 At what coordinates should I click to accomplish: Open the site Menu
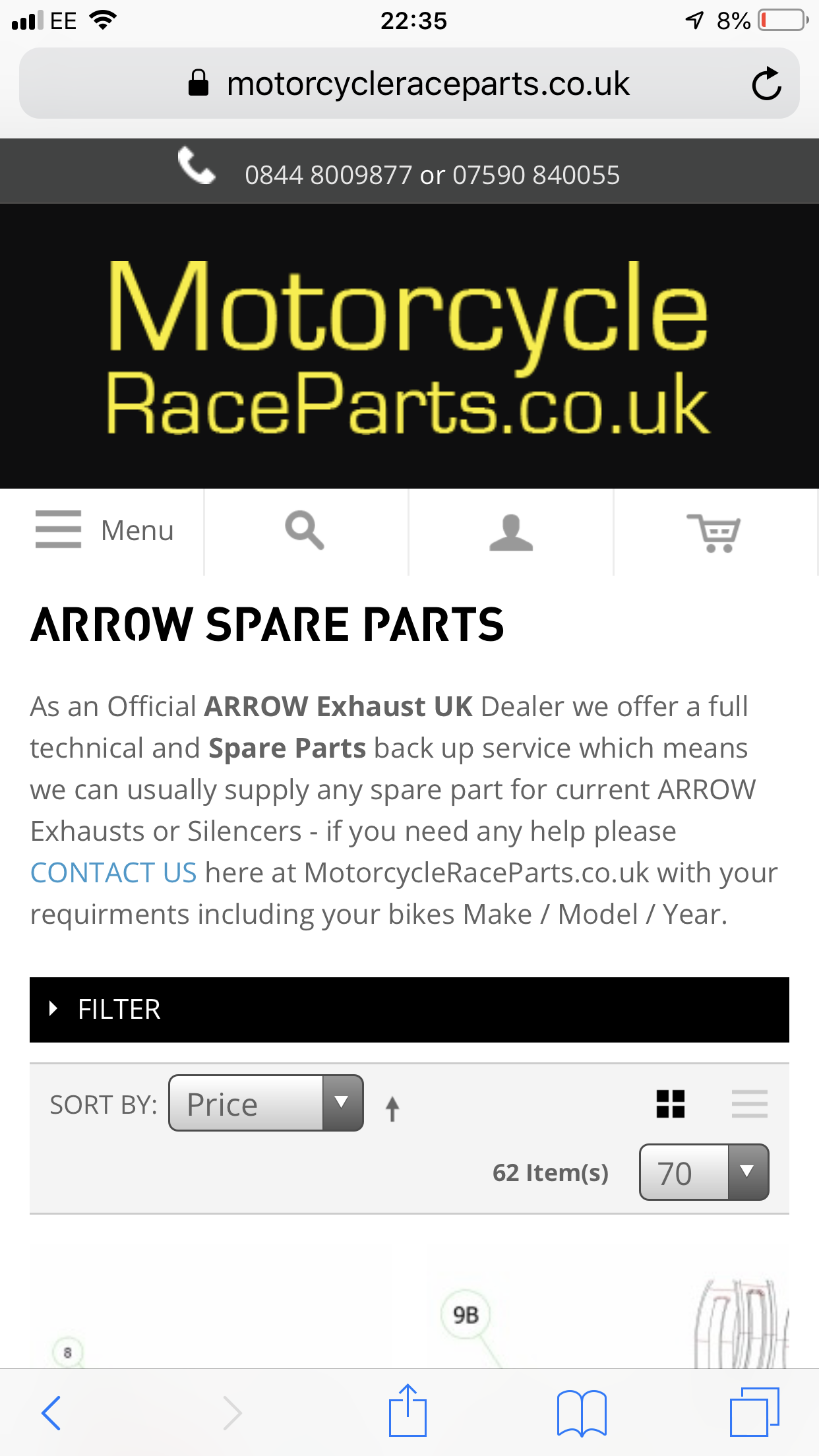(x=104, y=531)
